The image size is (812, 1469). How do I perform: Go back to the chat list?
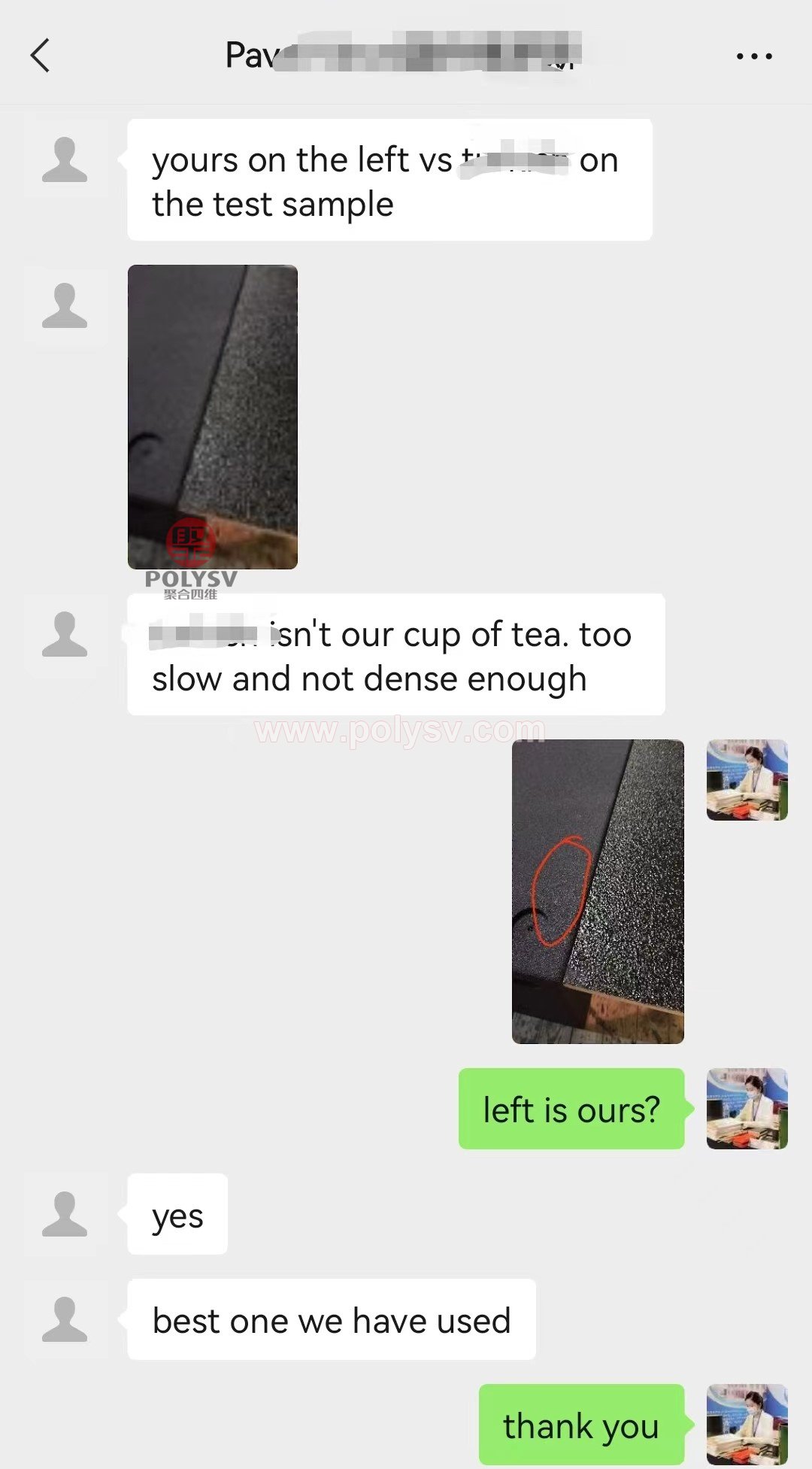click(x=41, y=56)
